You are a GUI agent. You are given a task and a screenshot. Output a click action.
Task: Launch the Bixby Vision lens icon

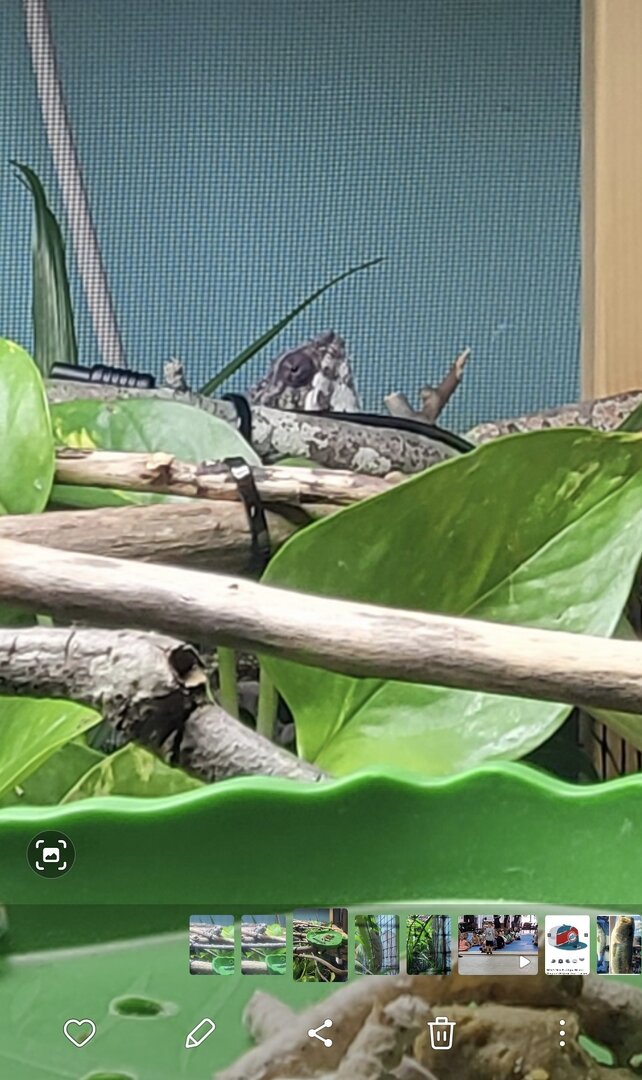click(x=51, y=854)
